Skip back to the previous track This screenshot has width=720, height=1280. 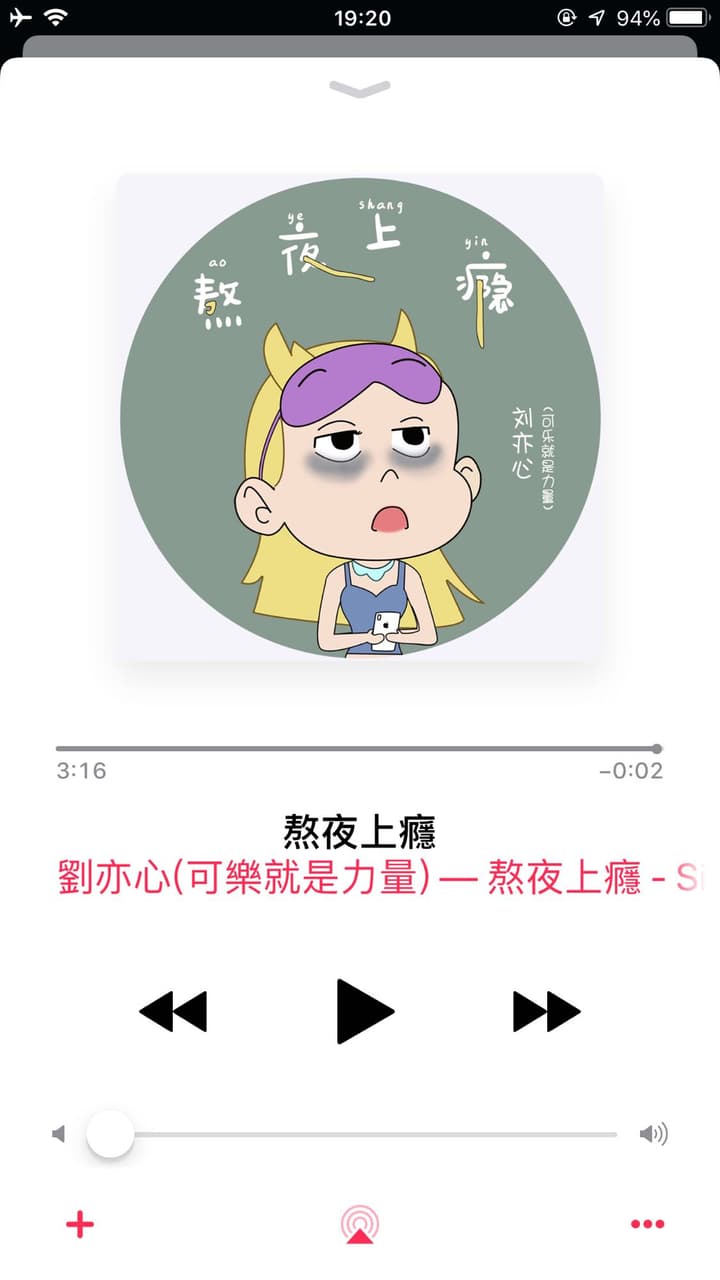[x=173, y=1011]
